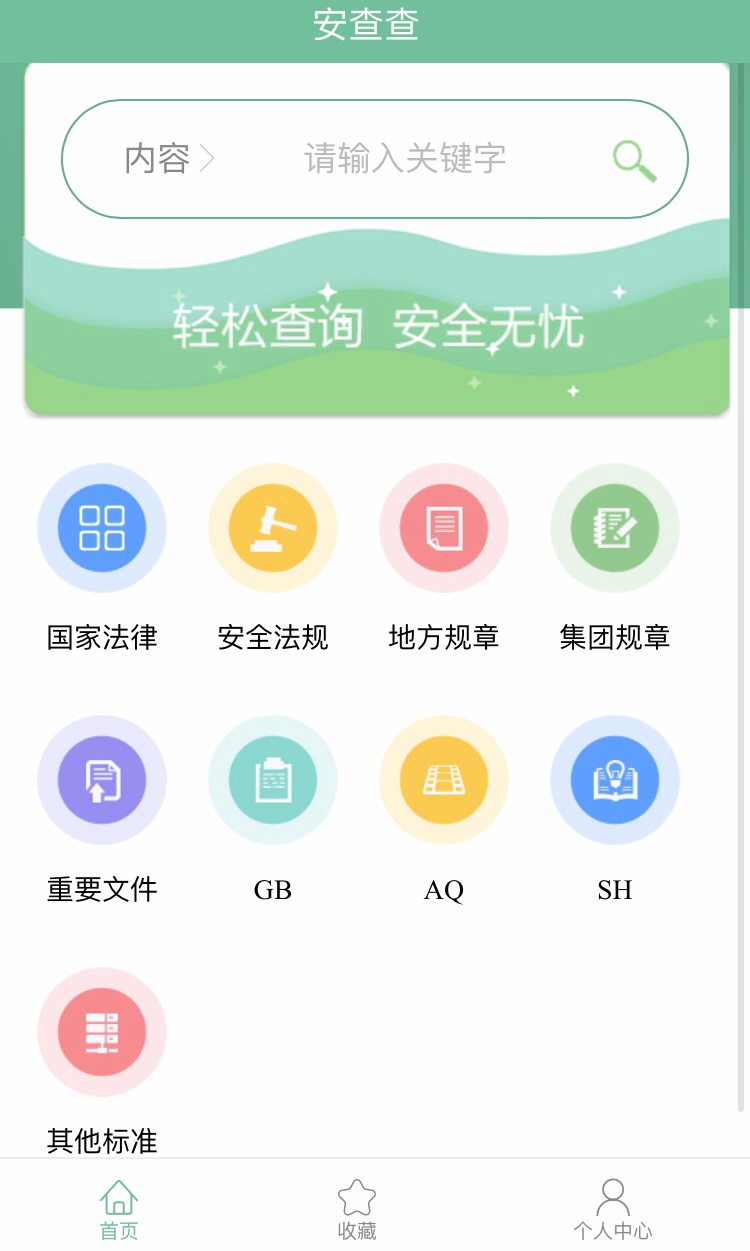Switch to the 首页 tab

click(119, 1209)
